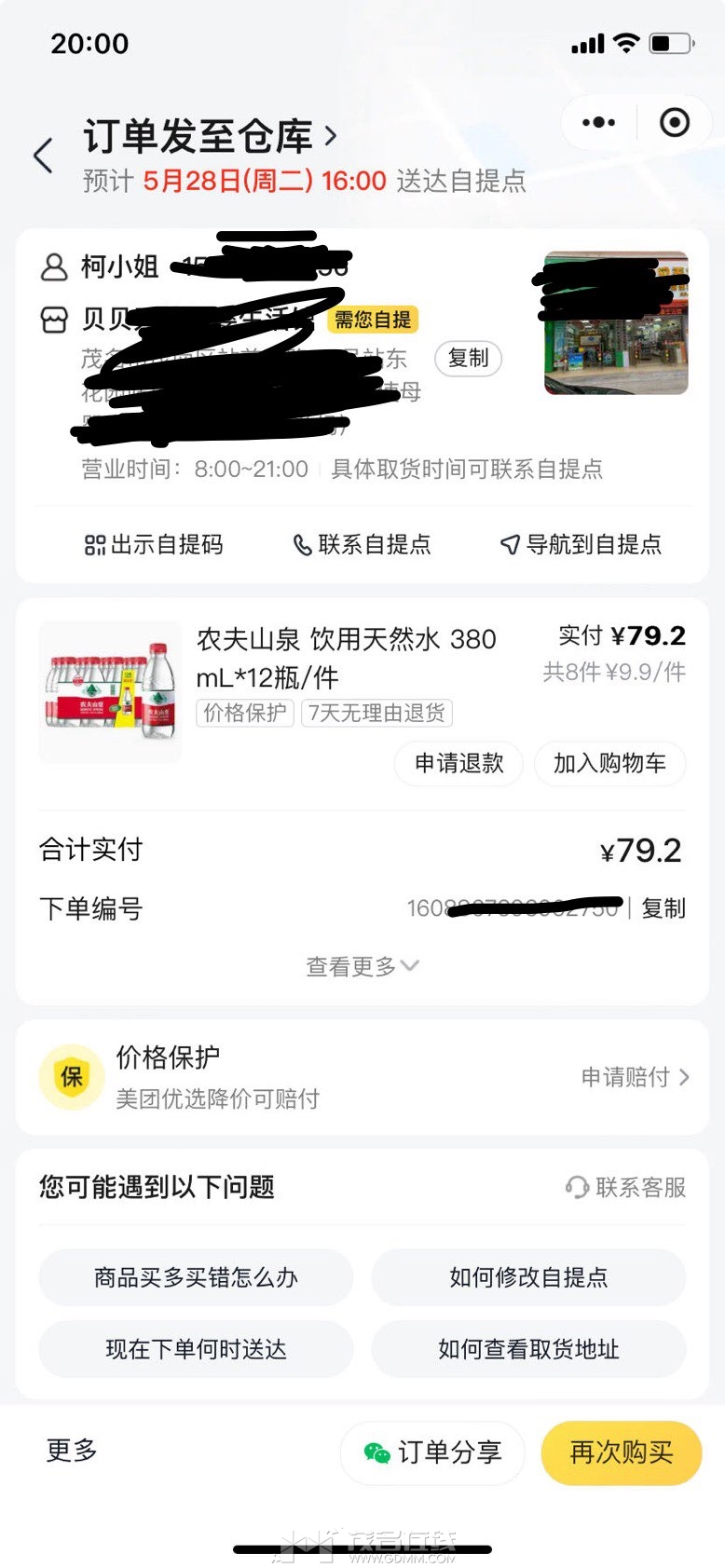
Task: Buy again with 再次购买
Action: [x=621, y=1452]
